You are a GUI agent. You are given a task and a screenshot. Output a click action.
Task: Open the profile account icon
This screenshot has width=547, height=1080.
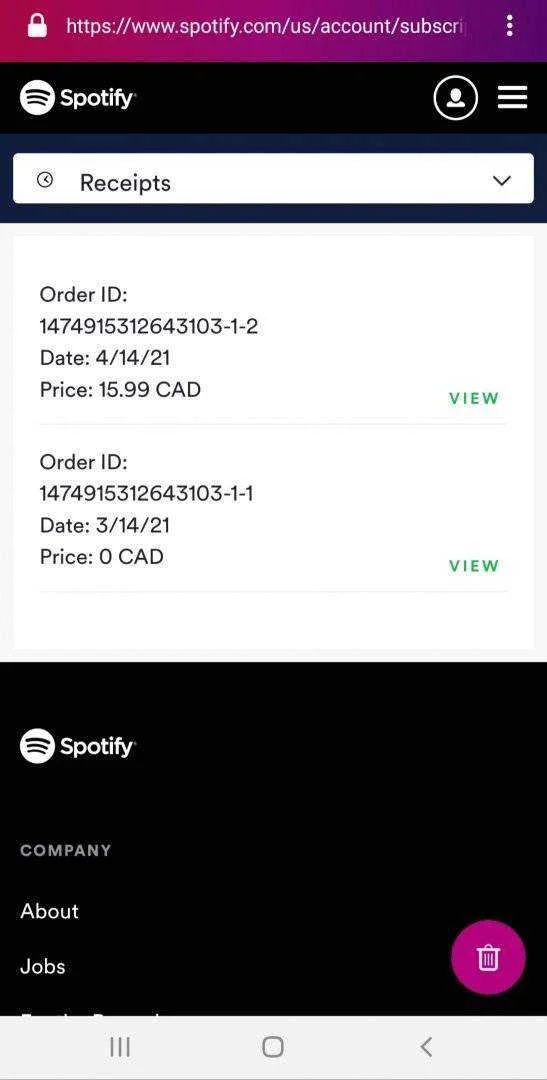pos(455,98)
